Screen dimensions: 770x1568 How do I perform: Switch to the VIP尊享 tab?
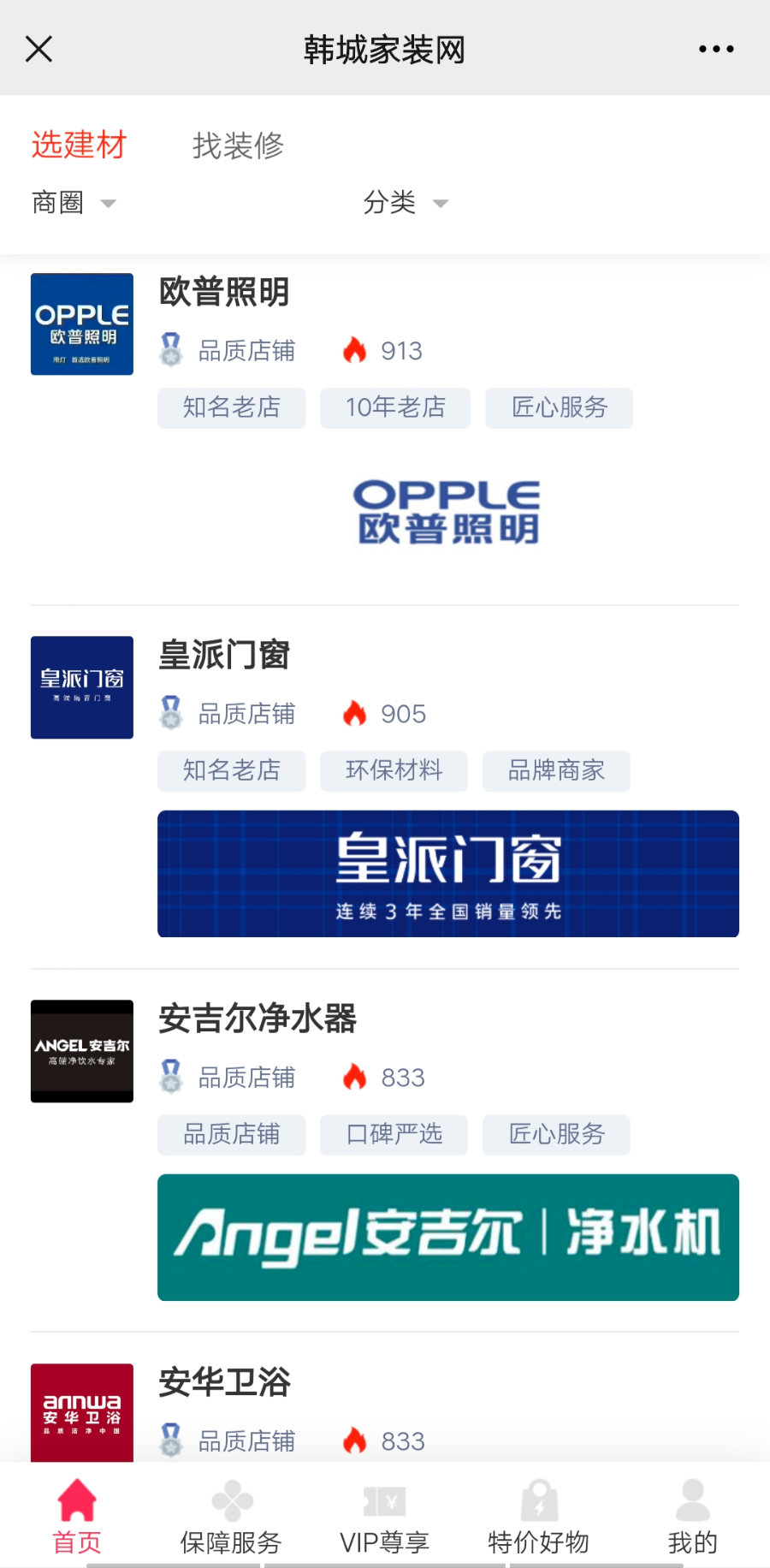[384, 1517]
